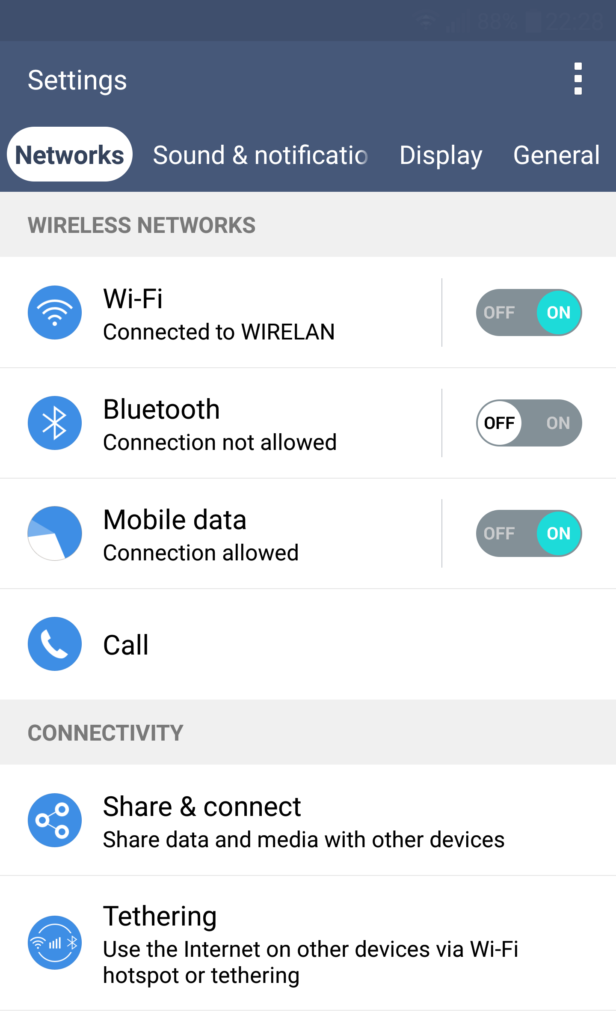Viewport: 616px width, 1024px height.
Task: Turn on the Bluetooth switch
Action: click(x=528, y=423)
